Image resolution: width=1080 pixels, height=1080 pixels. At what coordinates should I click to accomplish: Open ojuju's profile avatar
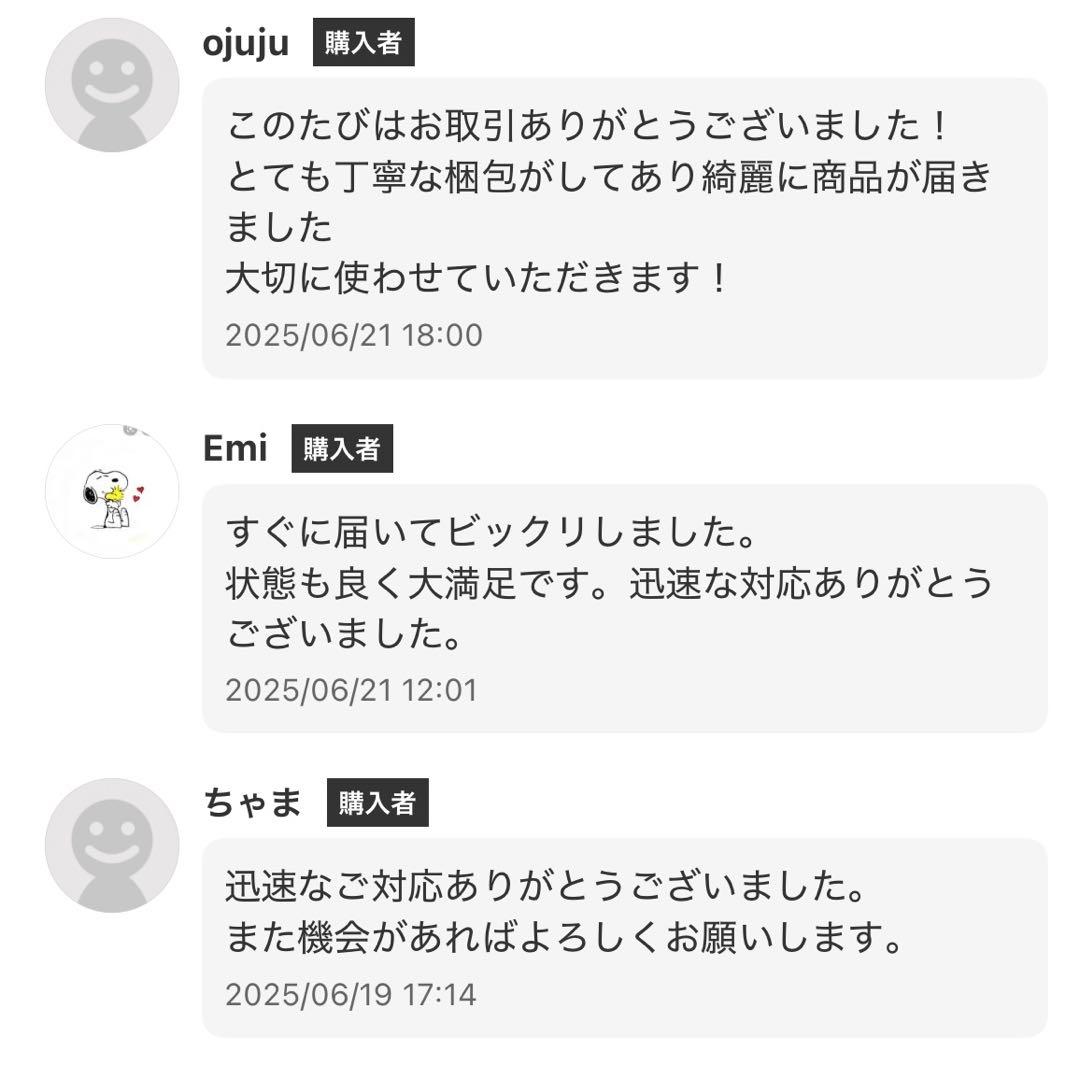pos(112,85)
